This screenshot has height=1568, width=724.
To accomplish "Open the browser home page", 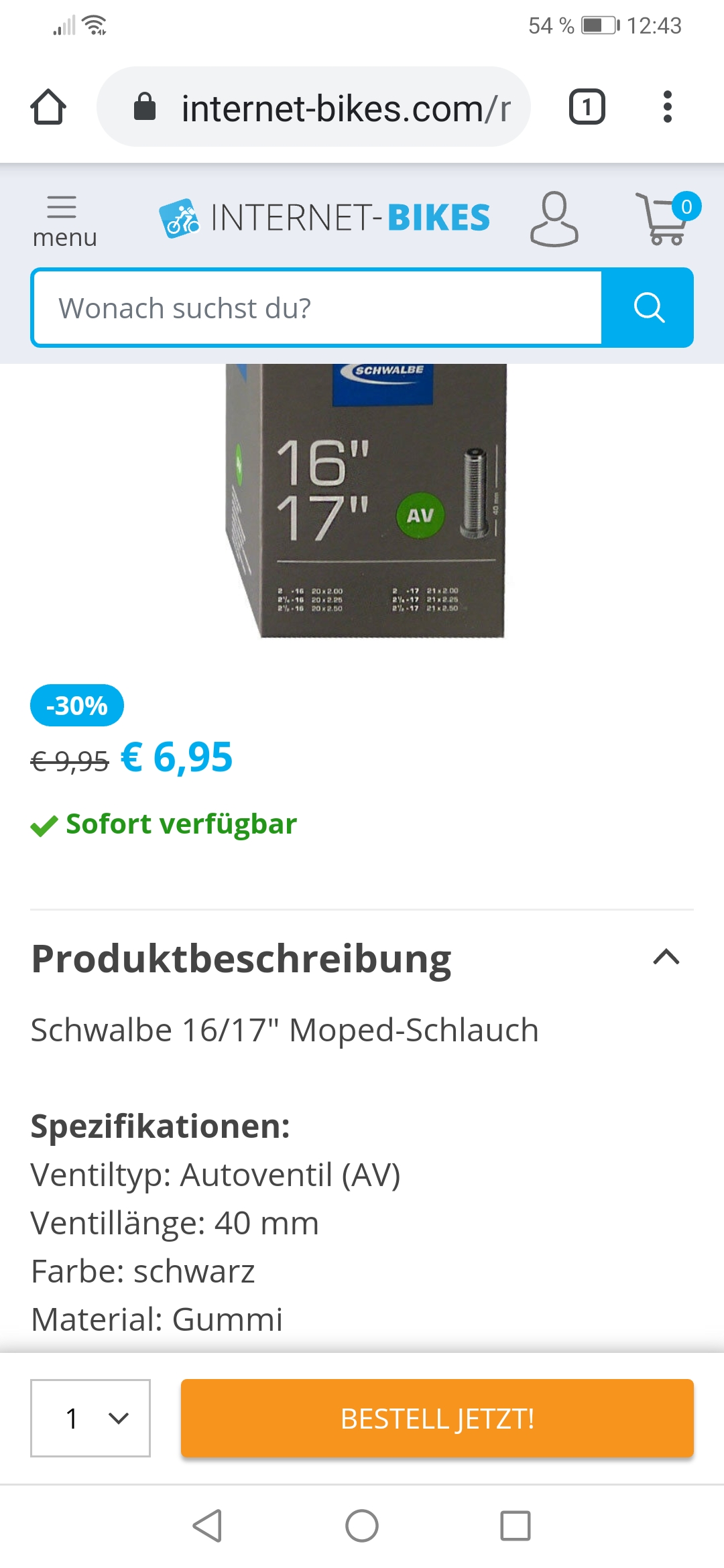I will pos(48,107).
